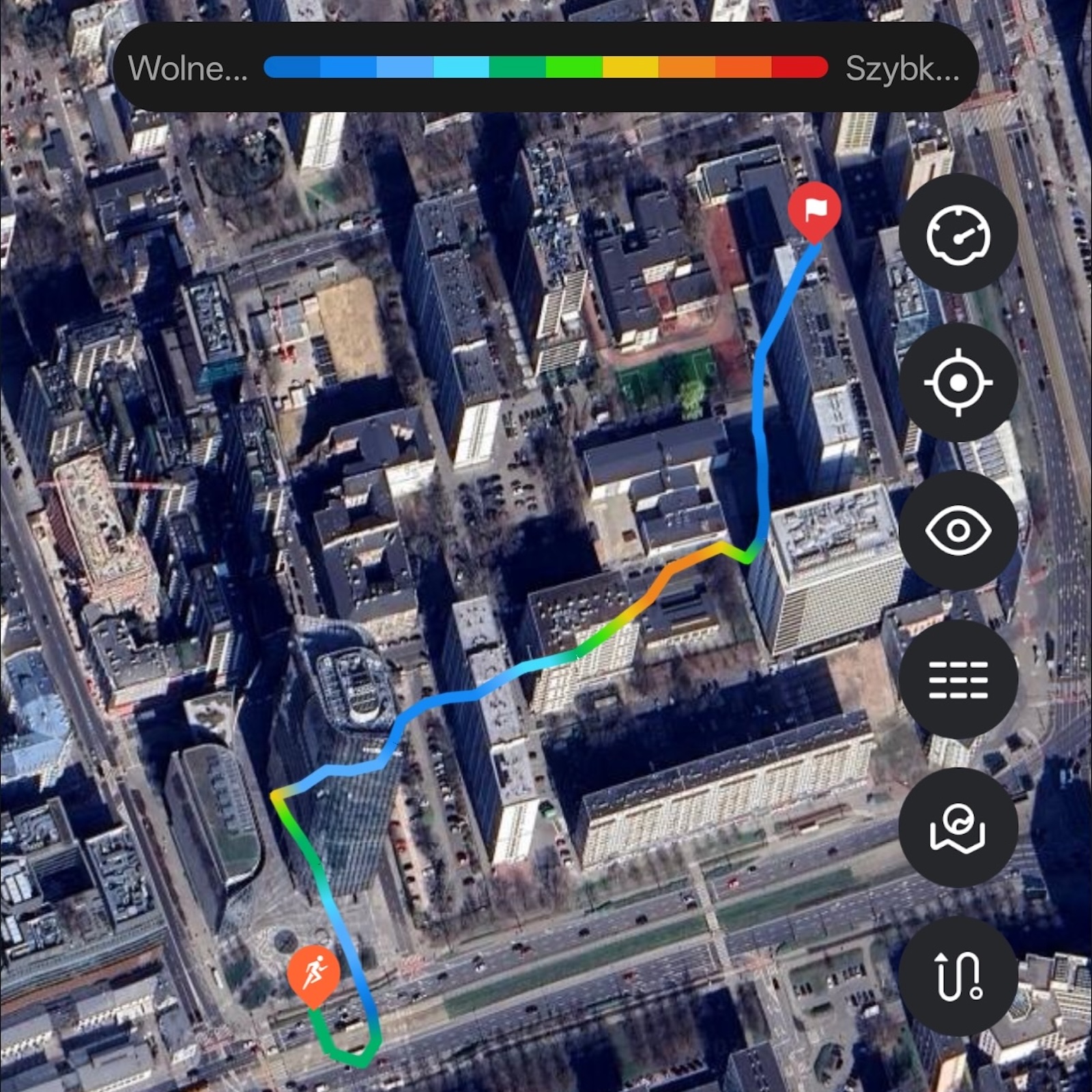
Task: Tap the route playback arrow button
Action: pos(958,976)
